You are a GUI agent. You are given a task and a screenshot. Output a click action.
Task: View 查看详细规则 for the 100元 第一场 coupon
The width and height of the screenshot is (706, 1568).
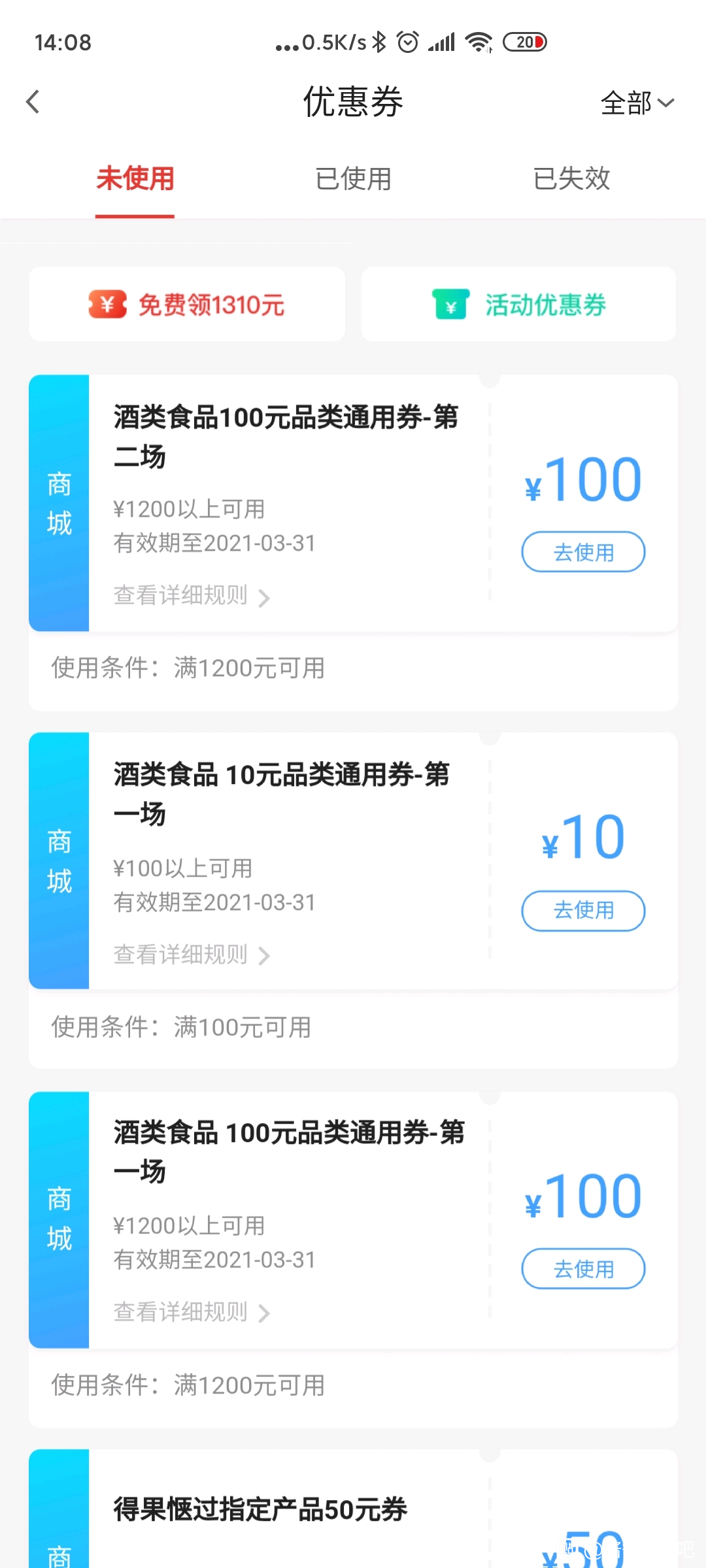[x=192, y=1312]
